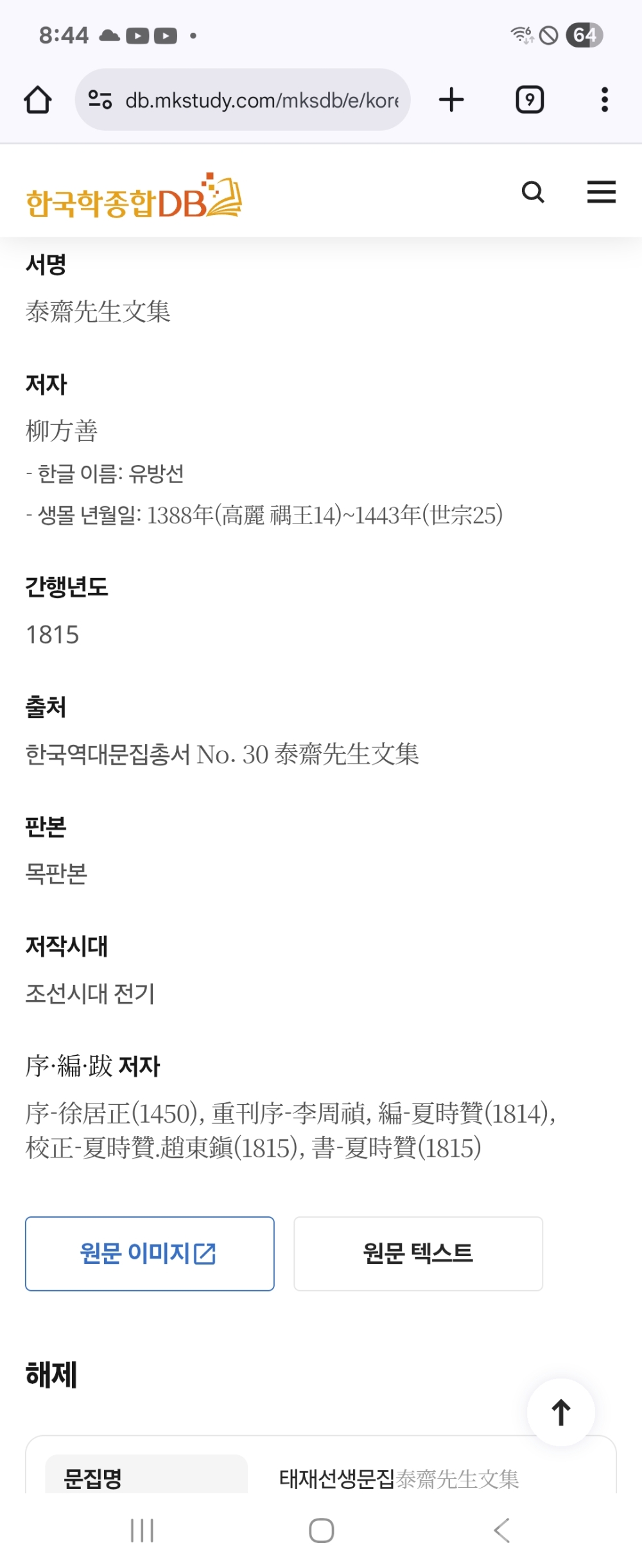Tap the 한국학종합DB site logo

[134, 197]
